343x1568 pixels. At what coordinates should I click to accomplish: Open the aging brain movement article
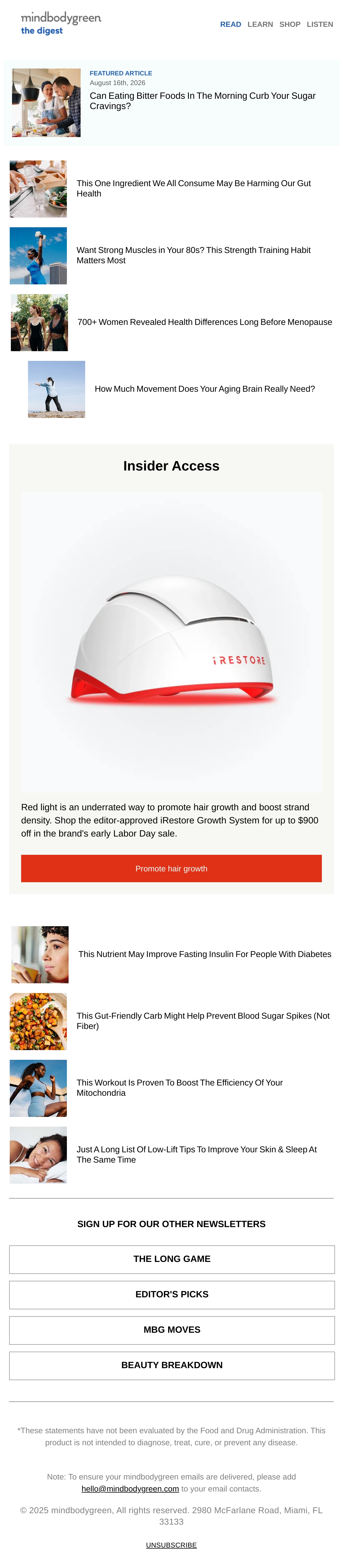[x=205, y=389]
